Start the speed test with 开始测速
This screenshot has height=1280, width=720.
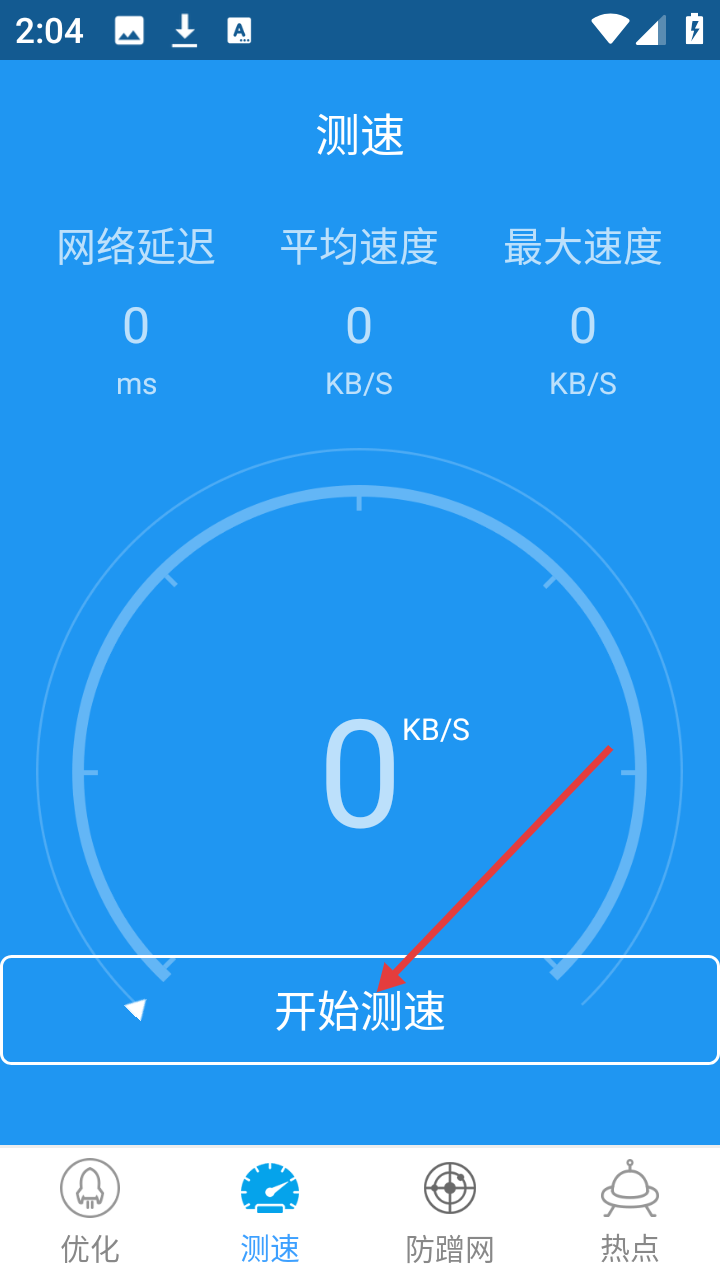pyautogui.click(x=360, y=1010)
